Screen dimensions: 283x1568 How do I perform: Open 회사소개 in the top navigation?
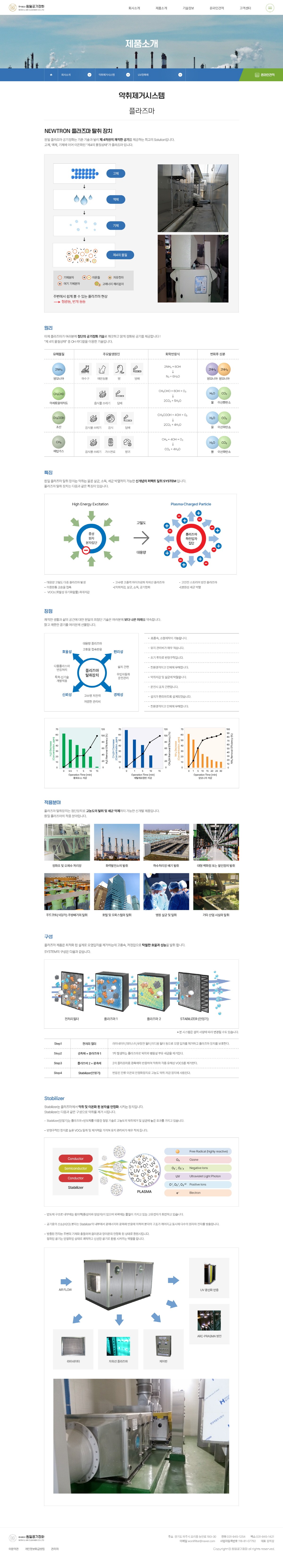click(x=134, y=9)
